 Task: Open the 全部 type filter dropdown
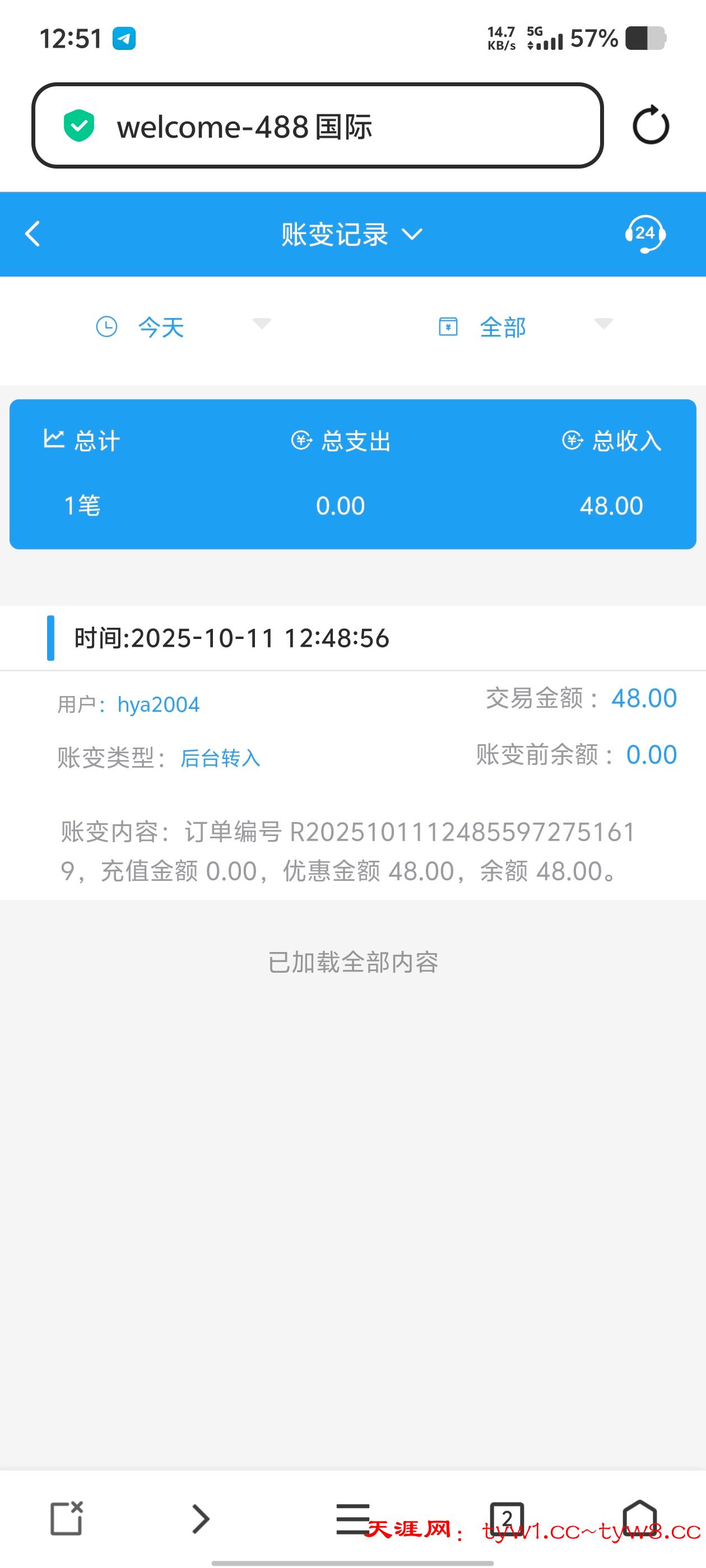click(525, 327)
